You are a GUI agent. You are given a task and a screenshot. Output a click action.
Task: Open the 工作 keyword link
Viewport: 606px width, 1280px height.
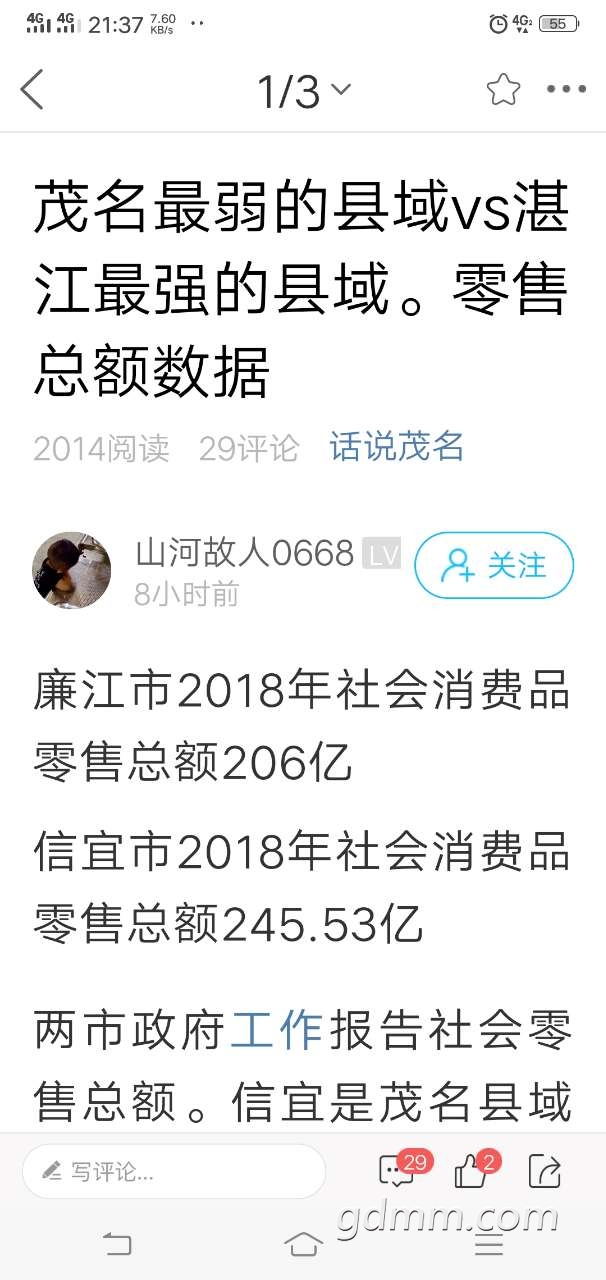coord(277,1032)
